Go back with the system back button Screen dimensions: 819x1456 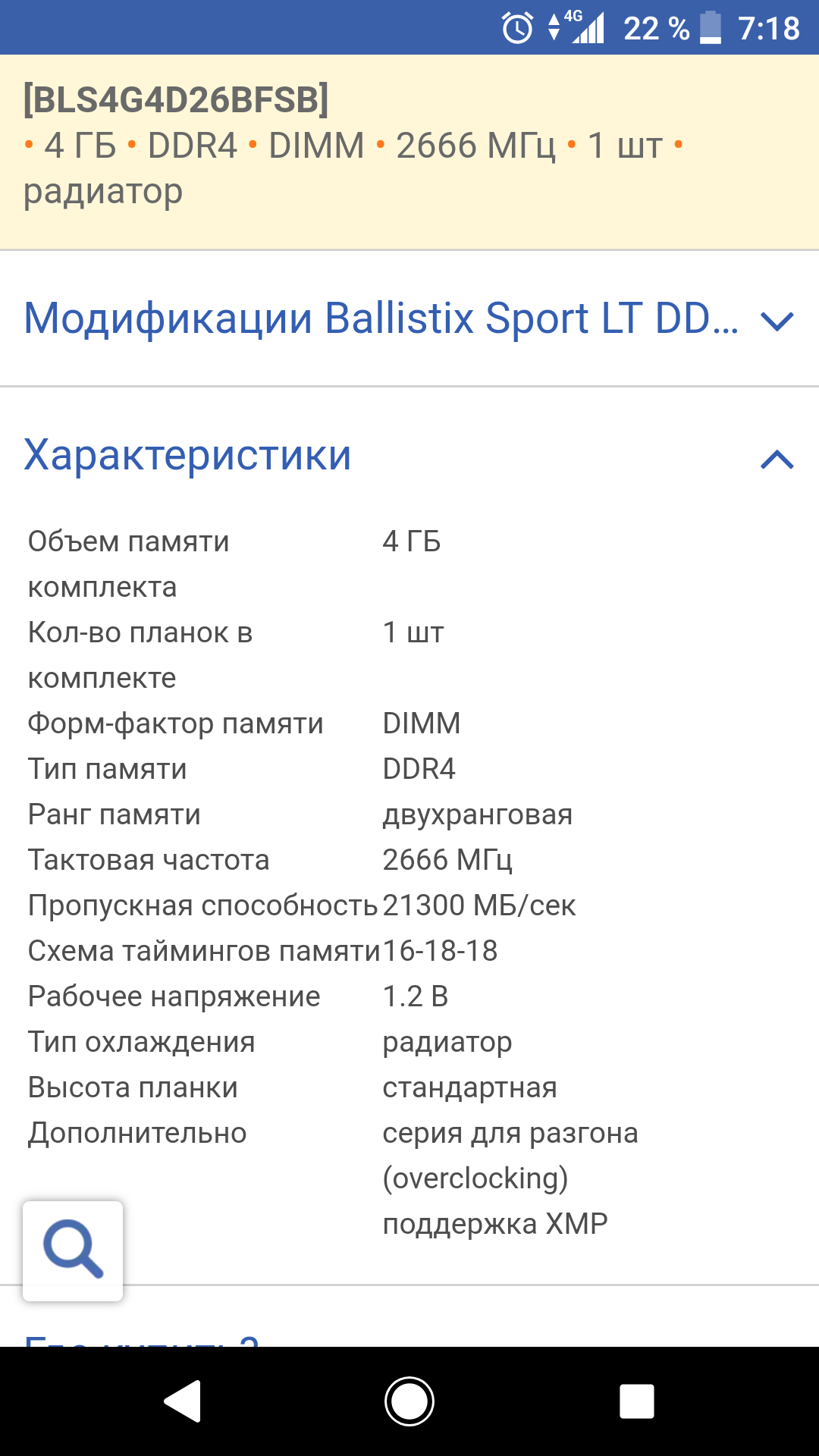click(x=183, y=1401)
